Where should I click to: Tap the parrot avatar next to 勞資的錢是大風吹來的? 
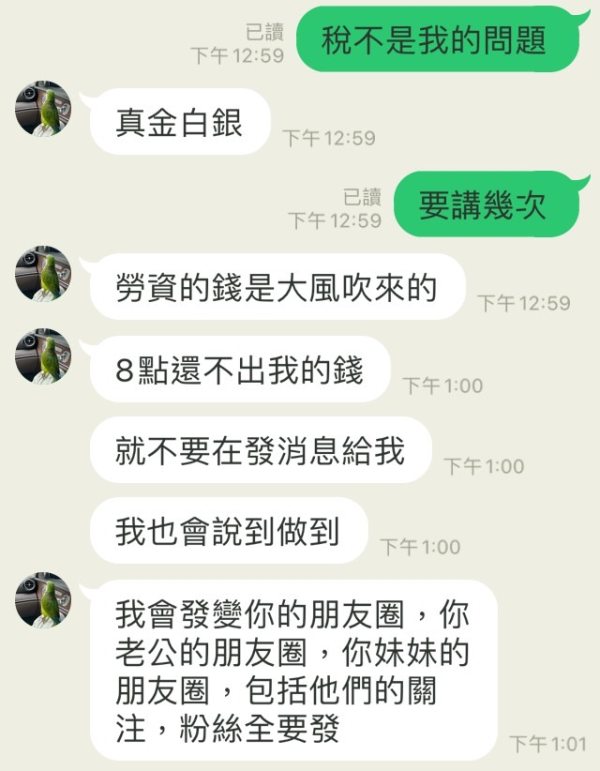coord(43,274)
